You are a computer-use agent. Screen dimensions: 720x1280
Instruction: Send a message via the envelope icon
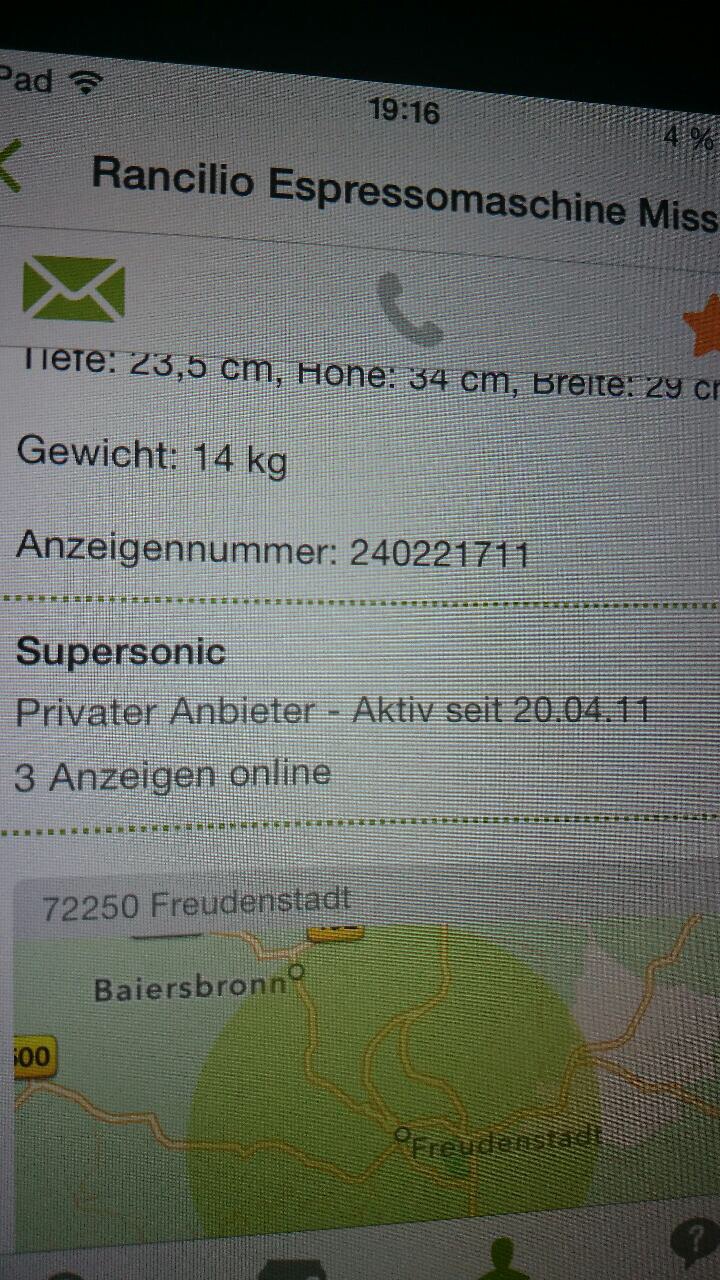point(74,288)
